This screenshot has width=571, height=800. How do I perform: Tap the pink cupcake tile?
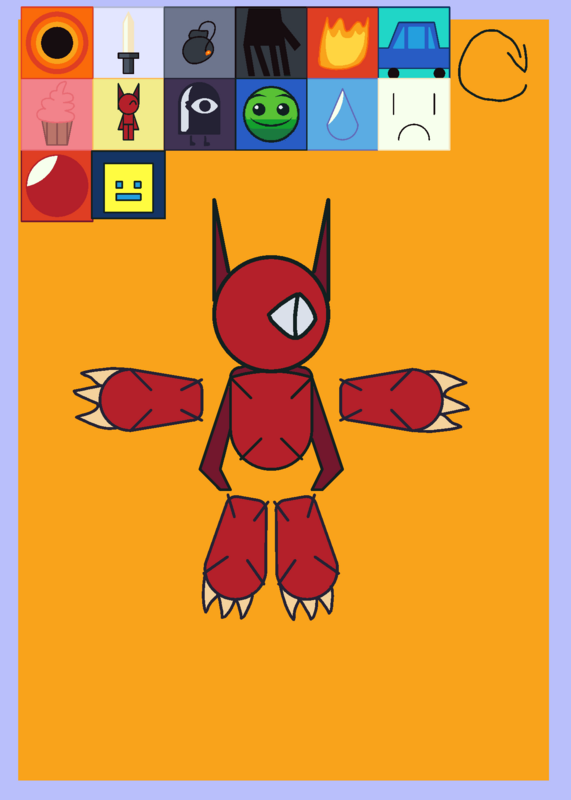click(57, 114)
